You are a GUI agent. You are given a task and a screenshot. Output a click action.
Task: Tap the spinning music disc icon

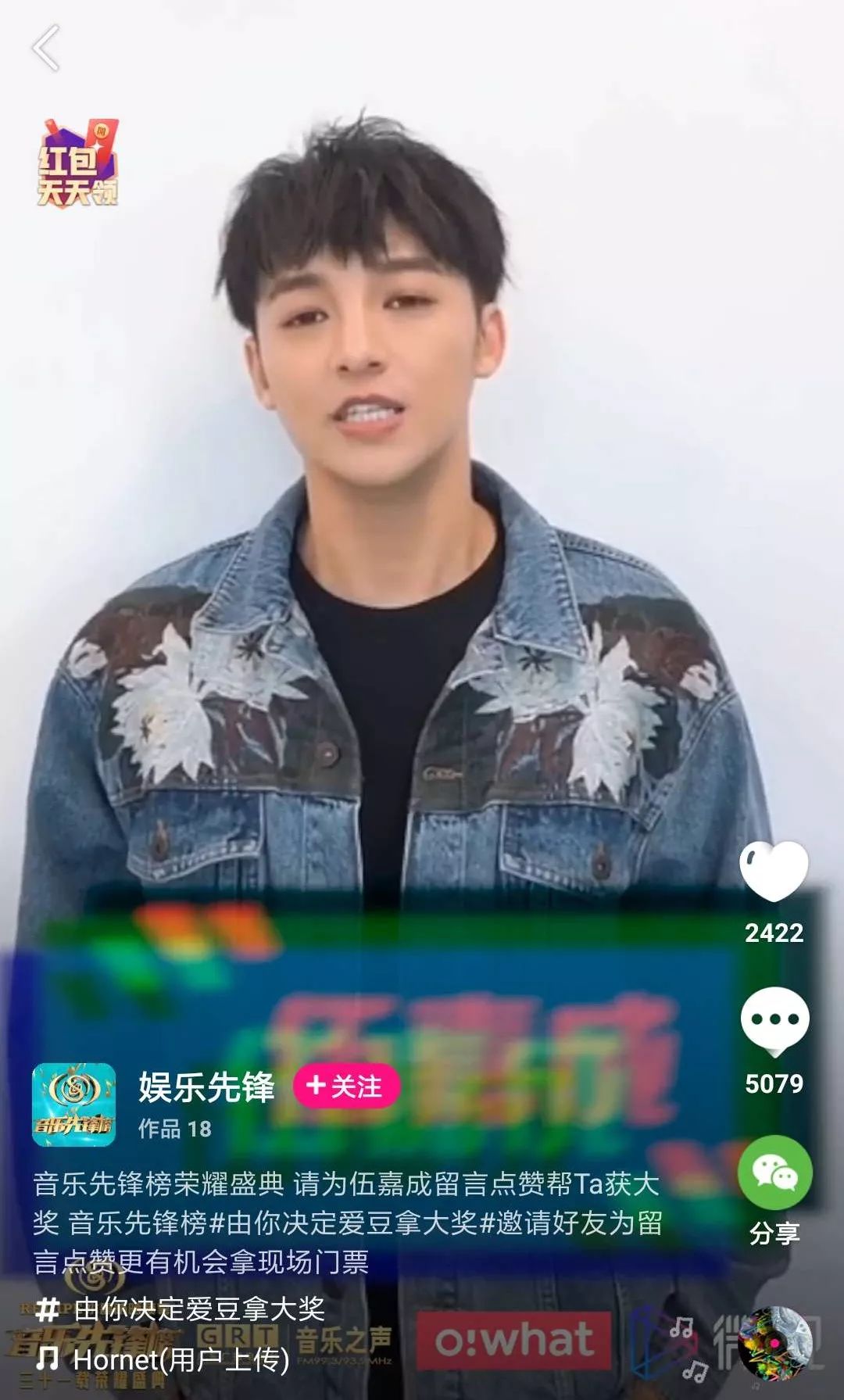774,1345
